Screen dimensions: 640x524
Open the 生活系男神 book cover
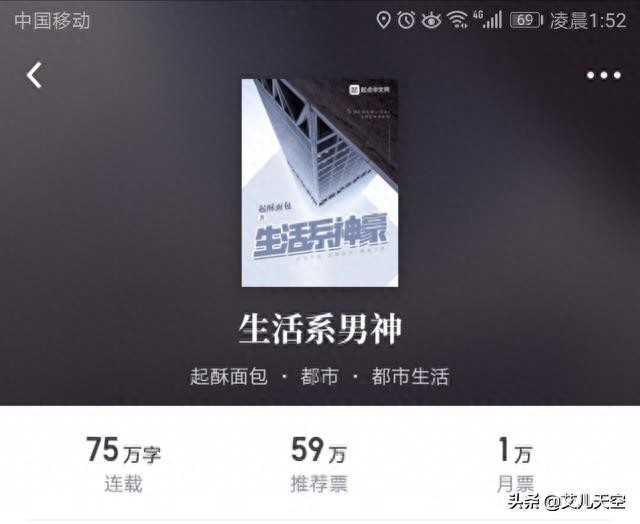pos(319,183)
